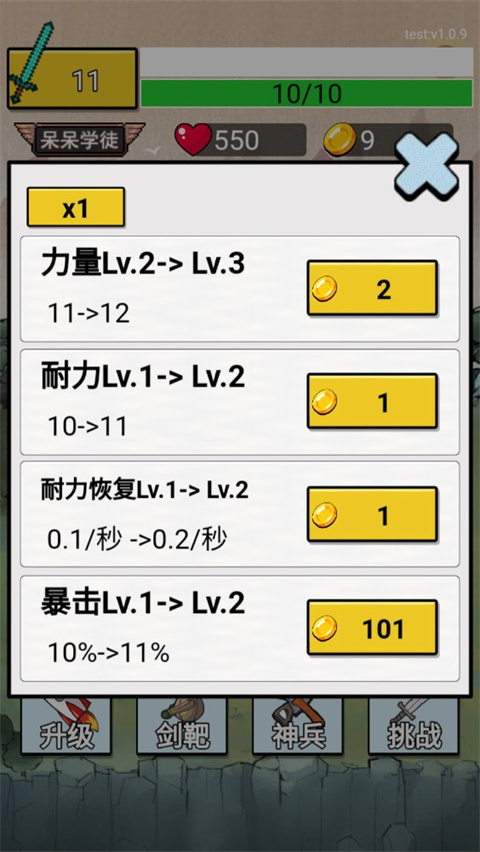The width and height of the screenshot is (480, 852).
Task: Tap the x1 multiplier button
Action: coord(76,207)
